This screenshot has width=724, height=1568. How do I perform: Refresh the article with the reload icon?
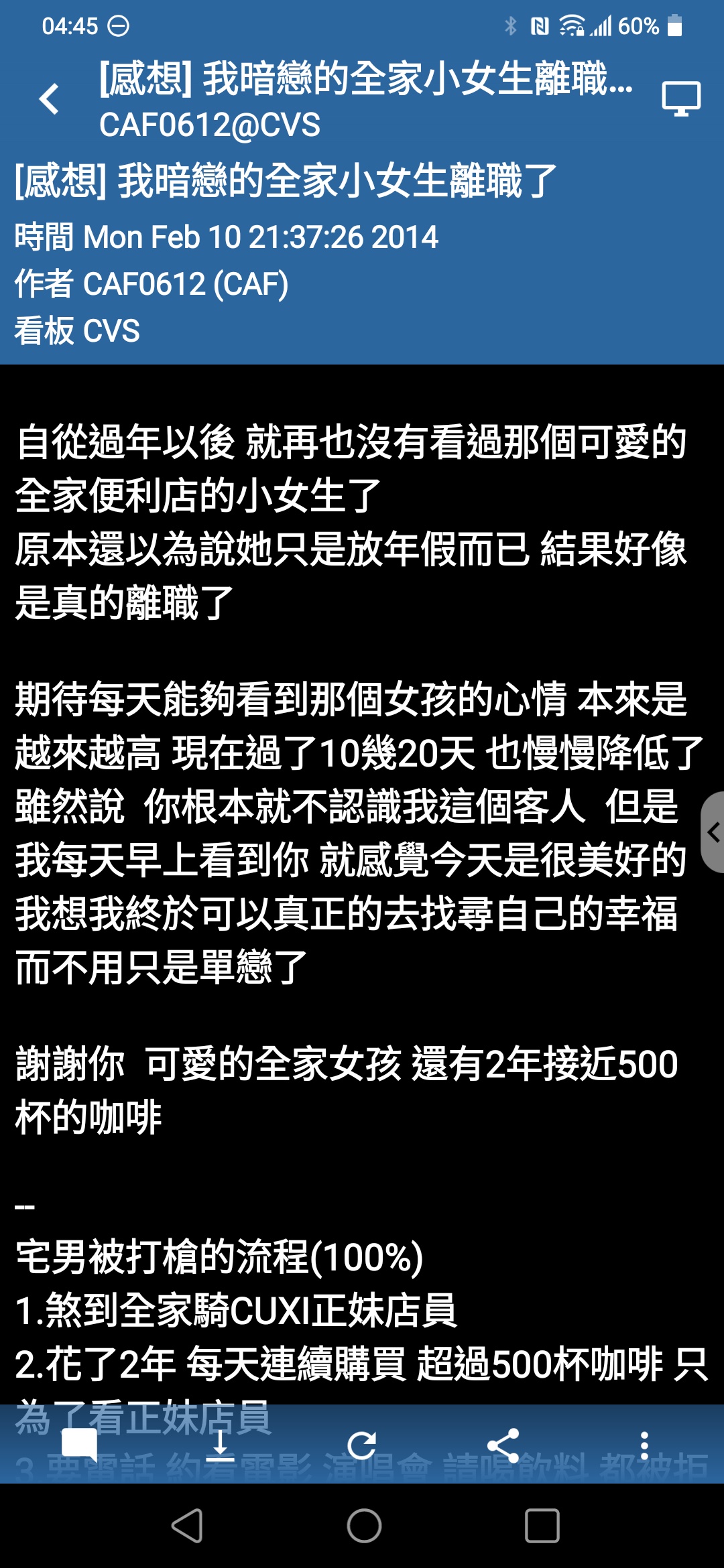click(362, 1445)
